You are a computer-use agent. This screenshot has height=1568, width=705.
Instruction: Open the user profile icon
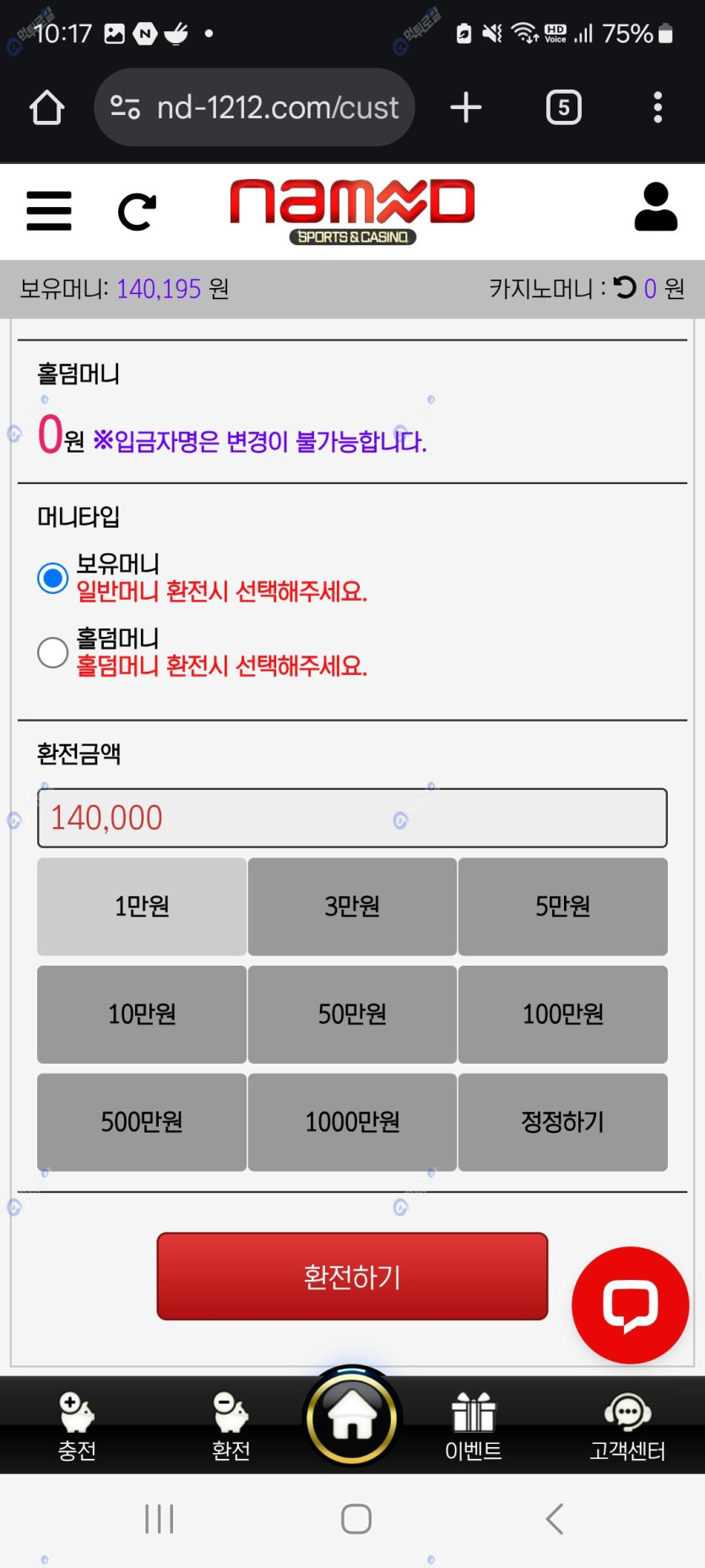pos(655,207)
